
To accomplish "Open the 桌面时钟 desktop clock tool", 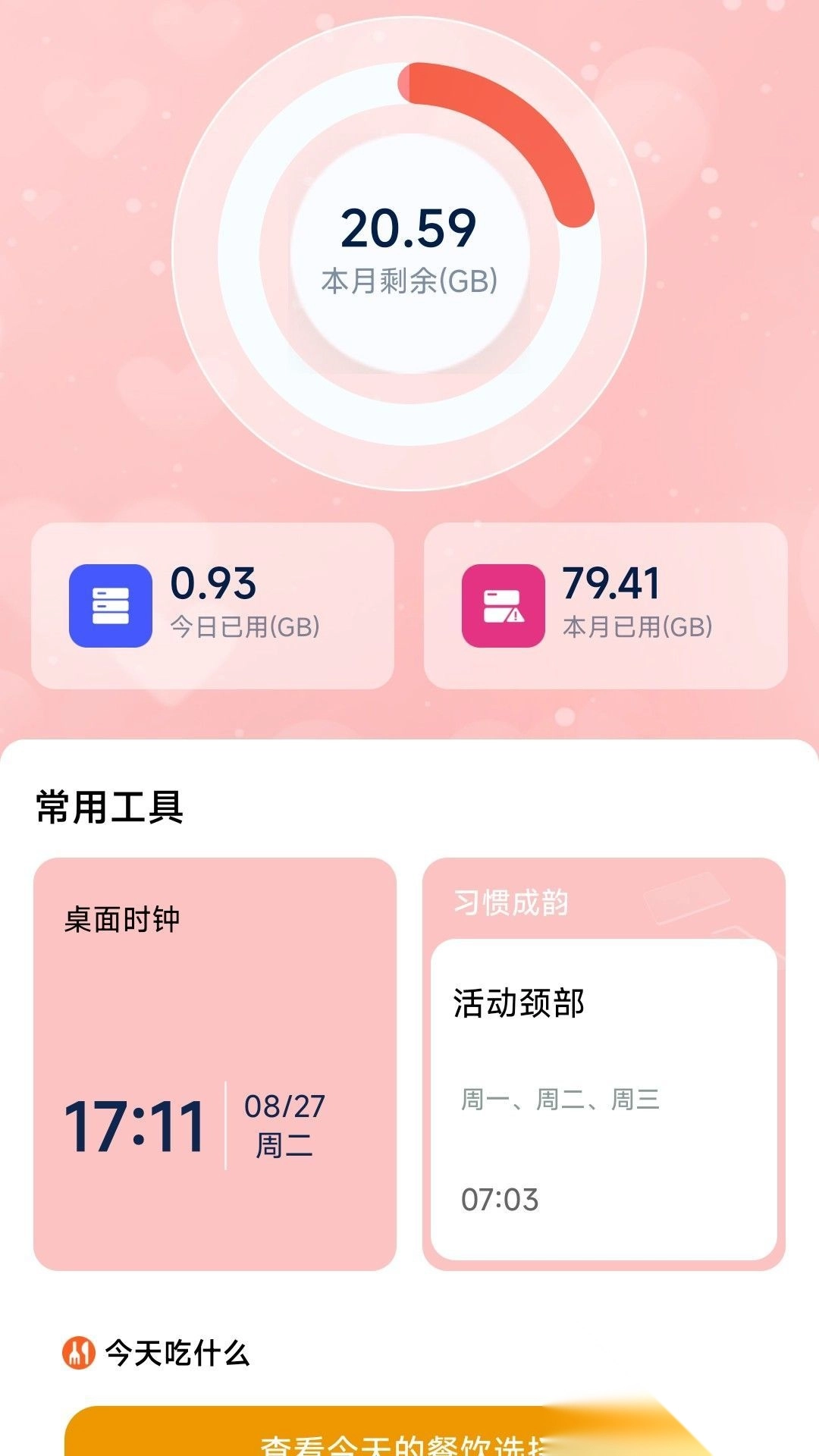I will [215, 1063].
